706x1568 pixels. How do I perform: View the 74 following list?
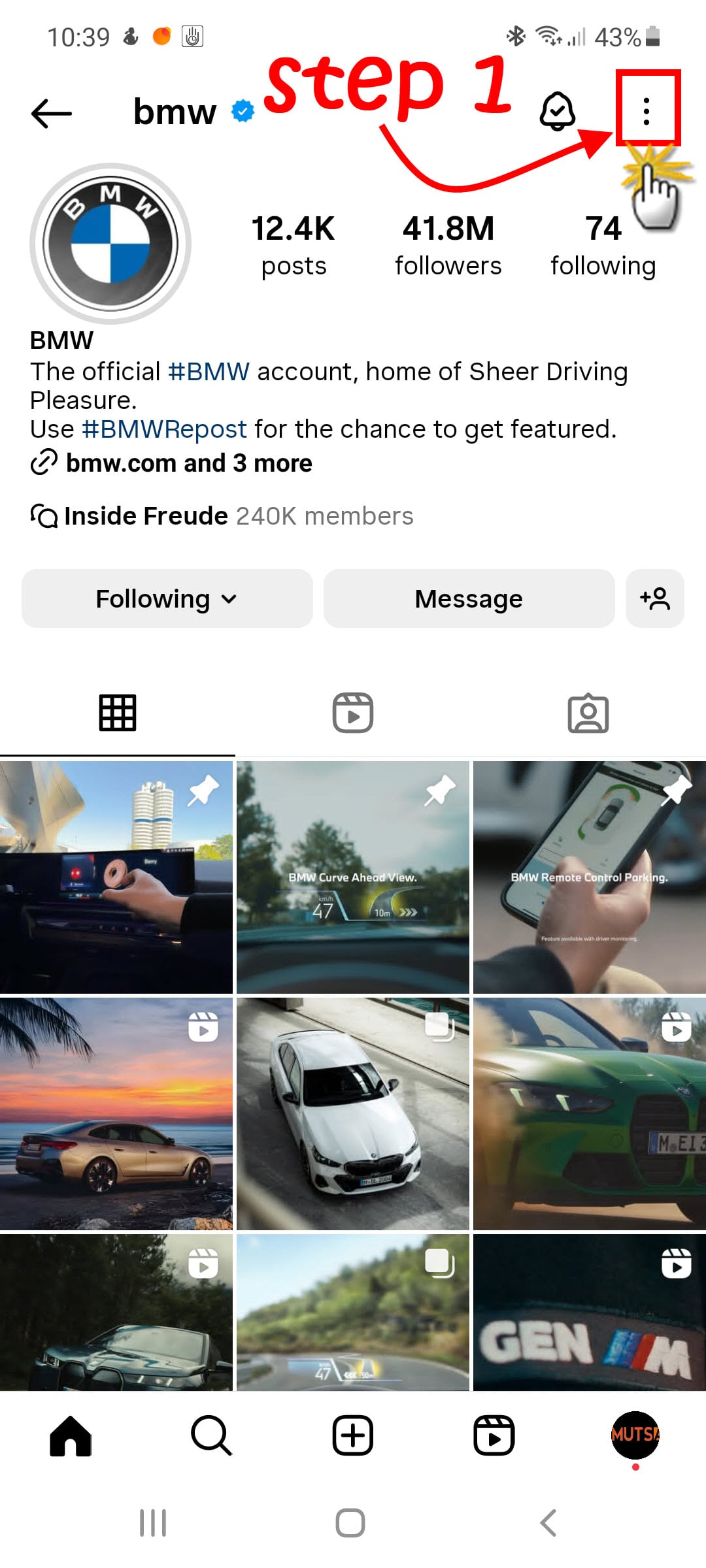click(x=602, y=246)
